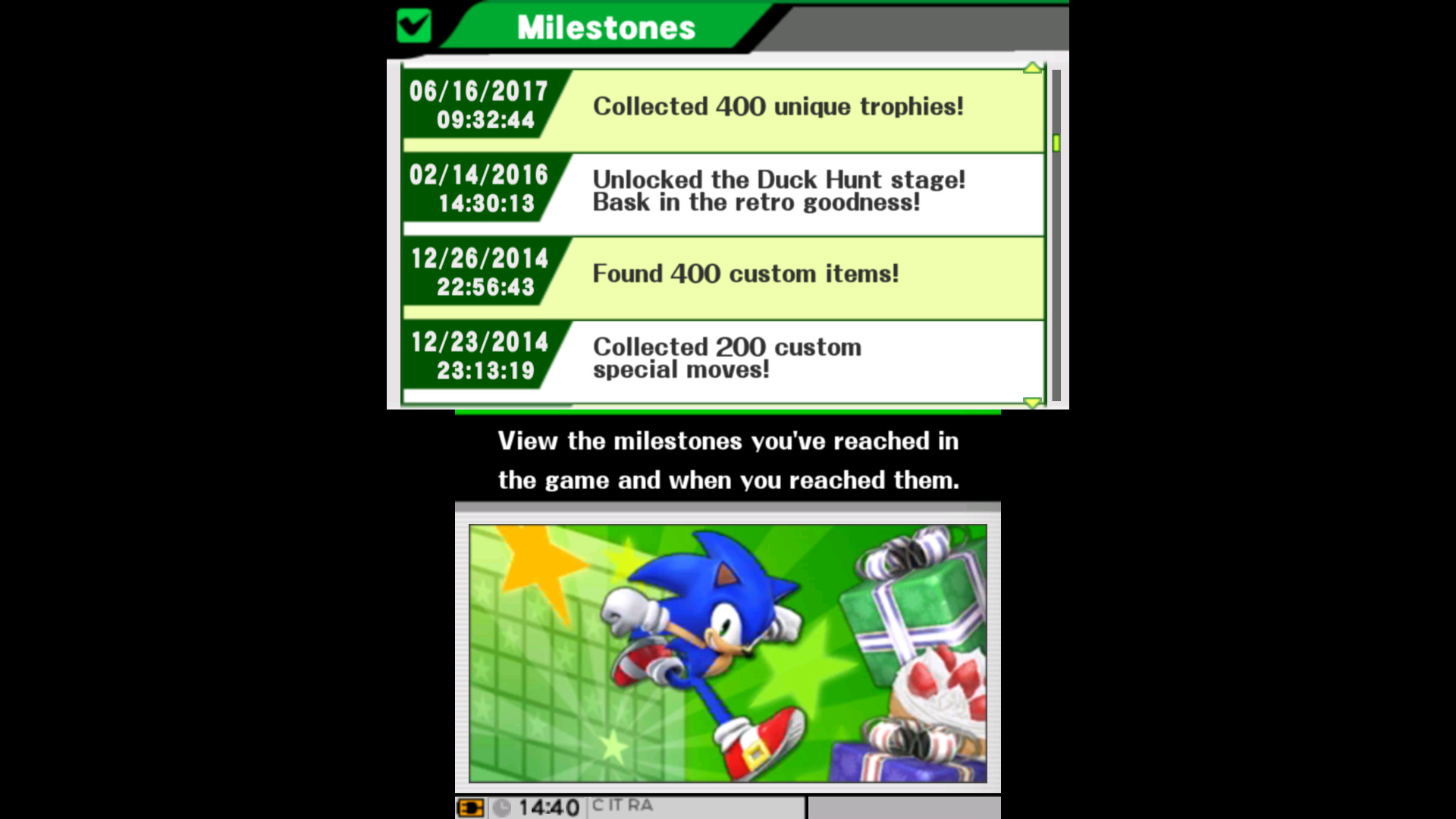Tap the up arrow above the milestones list
Viewport: 1456px width, 819px height.
click(1031, 68)
